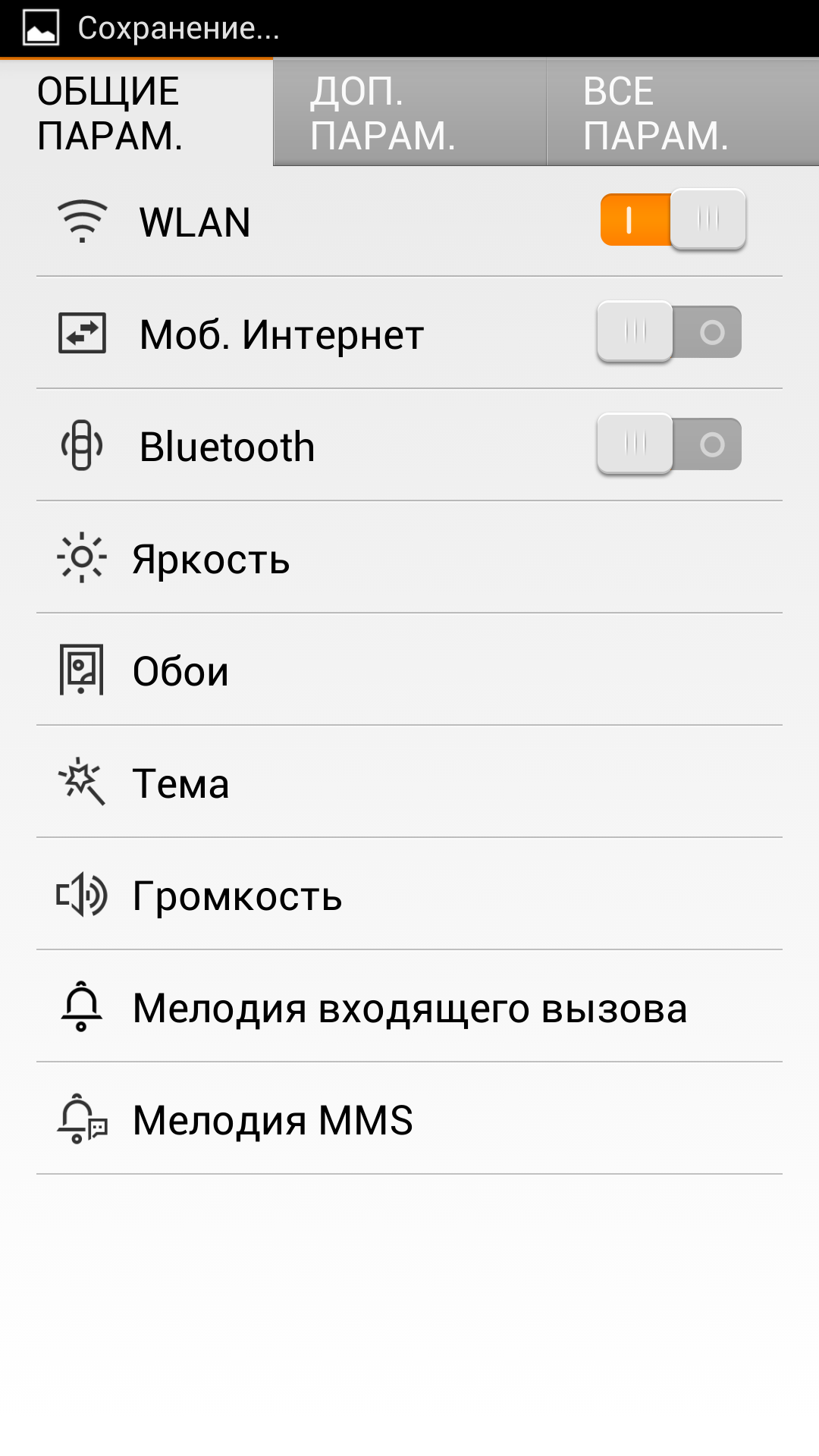The width and height of the screenshot is (819, 1456).
Task: Open the Громкость setting
Action: (x=409, y=894)
